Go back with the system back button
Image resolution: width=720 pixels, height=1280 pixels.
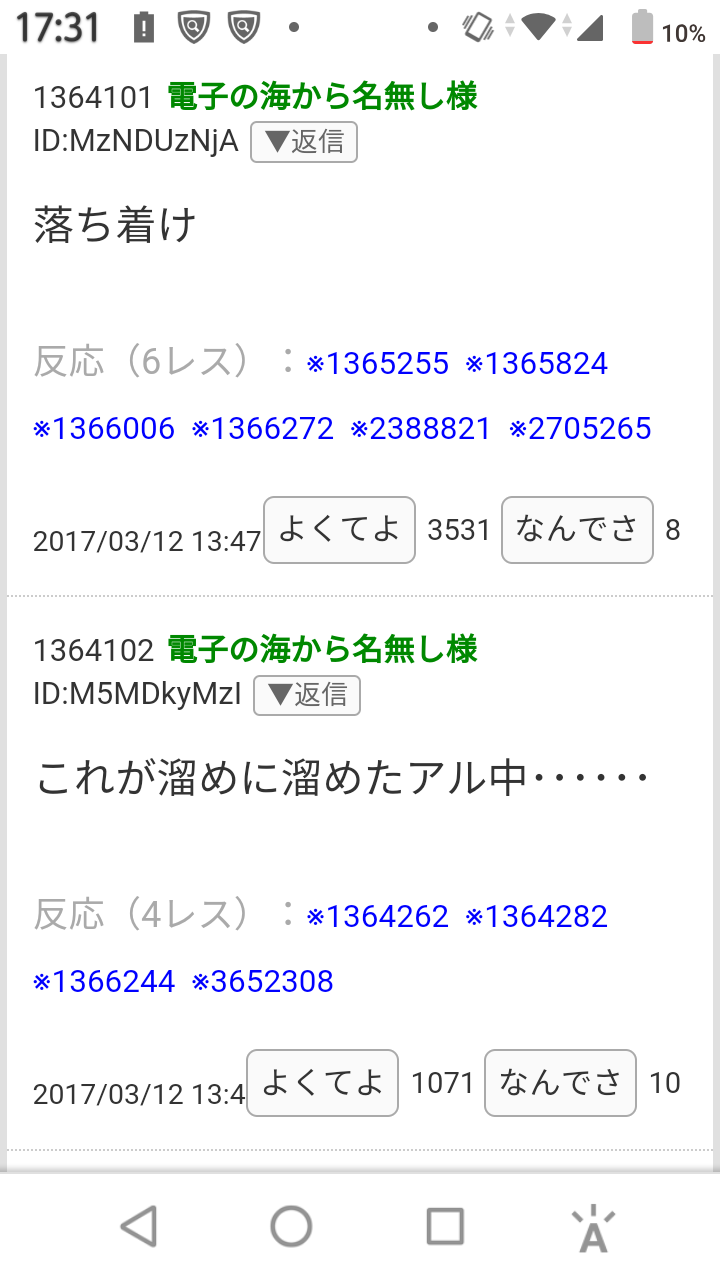139,1226
